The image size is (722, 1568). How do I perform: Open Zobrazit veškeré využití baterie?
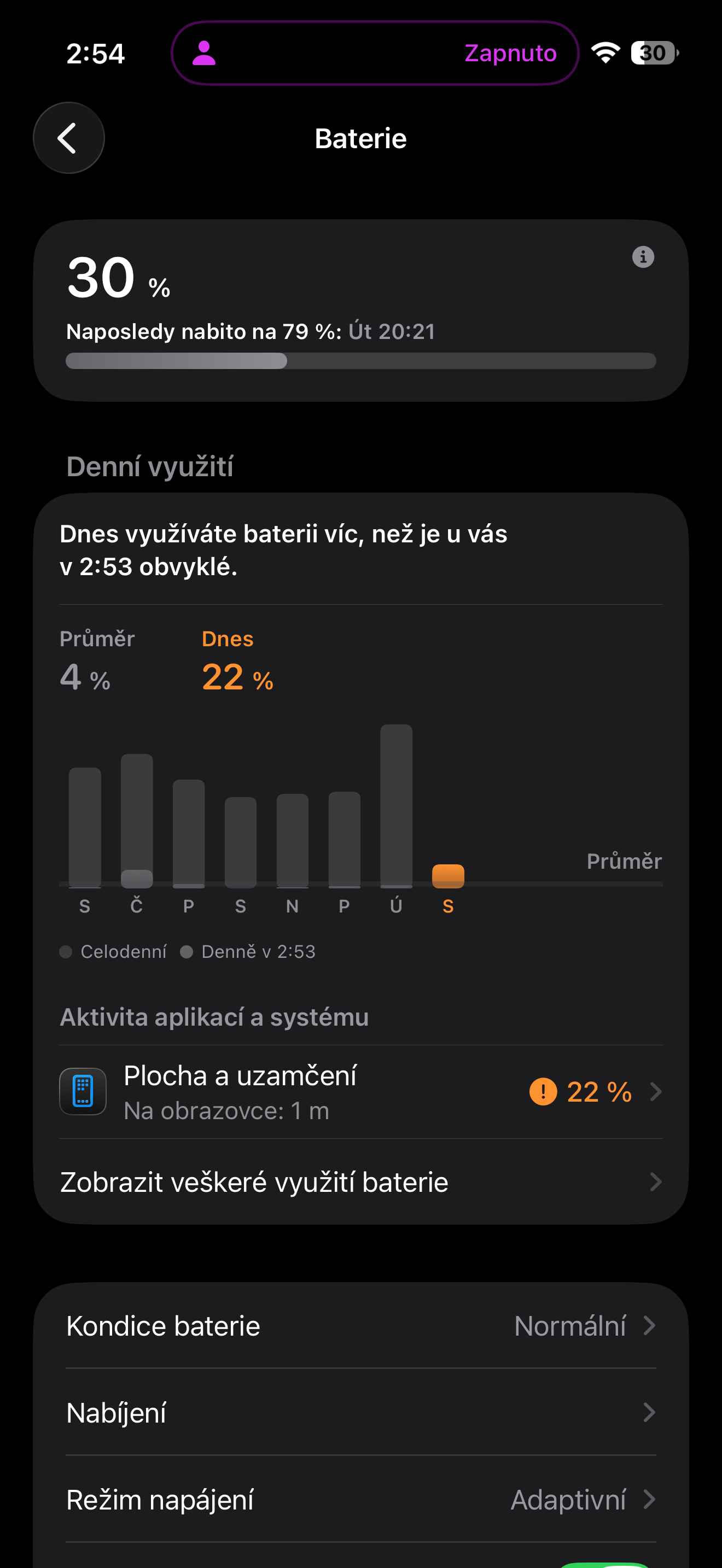tap(360, 1181)
